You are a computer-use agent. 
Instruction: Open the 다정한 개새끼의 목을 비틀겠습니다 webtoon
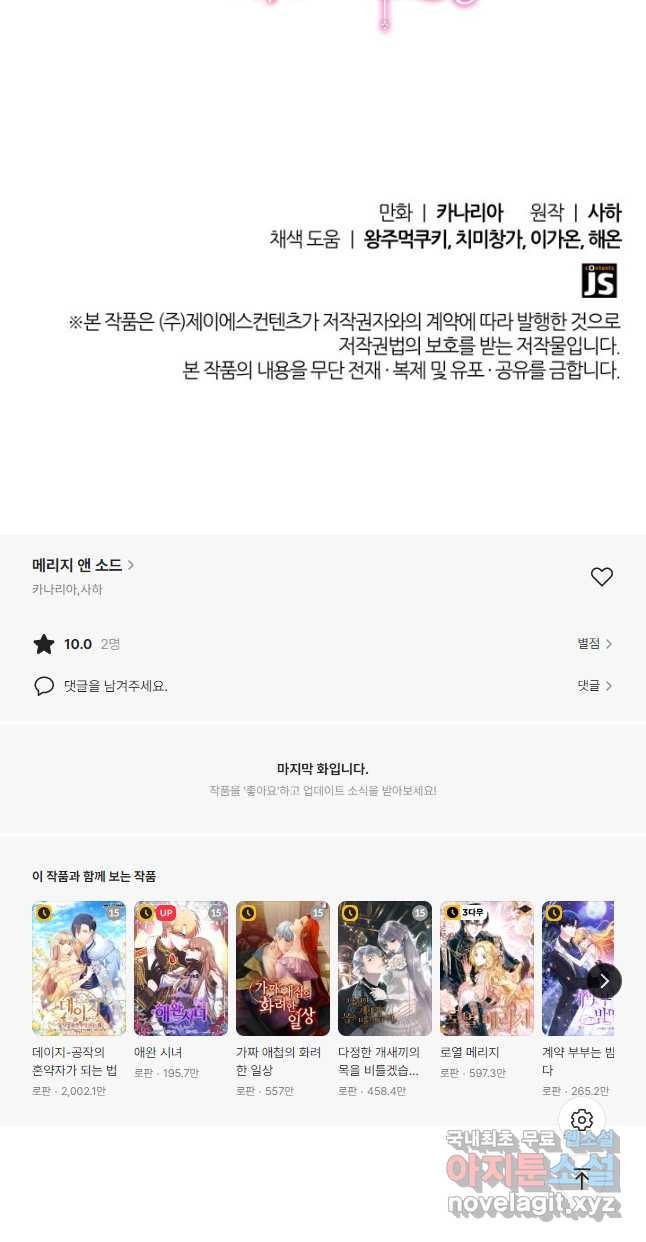click(x=385, y=968)
